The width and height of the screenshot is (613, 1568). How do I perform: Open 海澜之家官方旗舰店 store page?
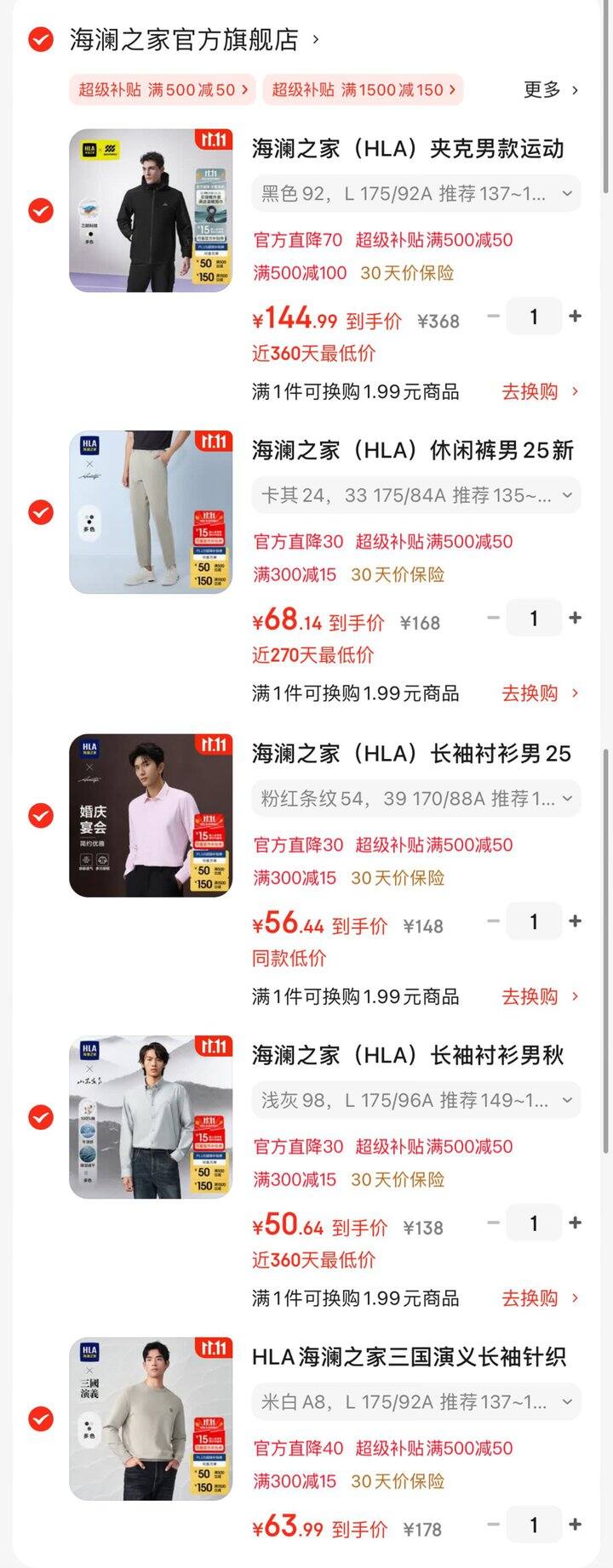click(x=184, y=40)
